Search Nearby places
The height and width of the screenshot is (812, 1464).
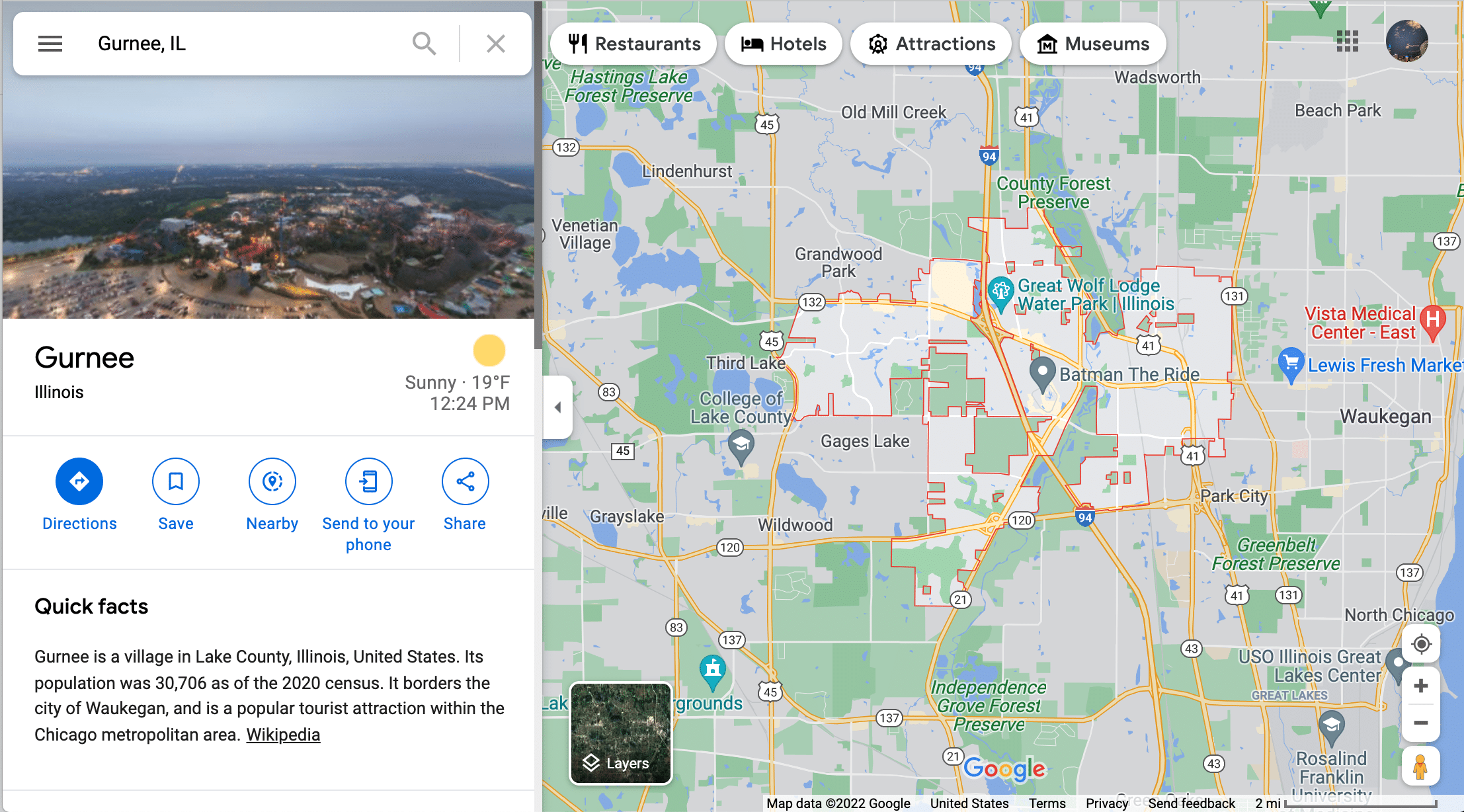pos(272,481)
